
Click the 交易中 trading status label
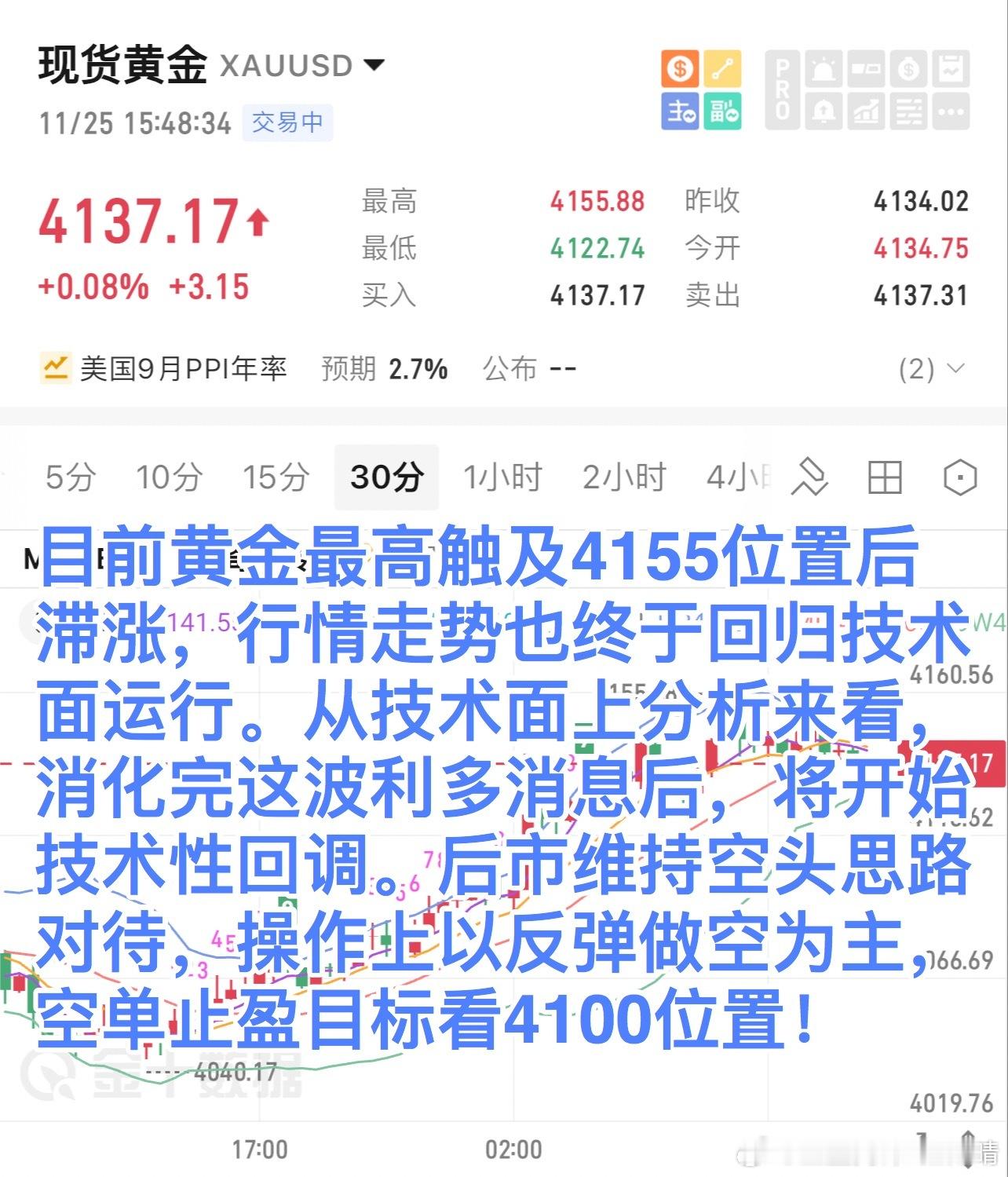pos(287,123)
